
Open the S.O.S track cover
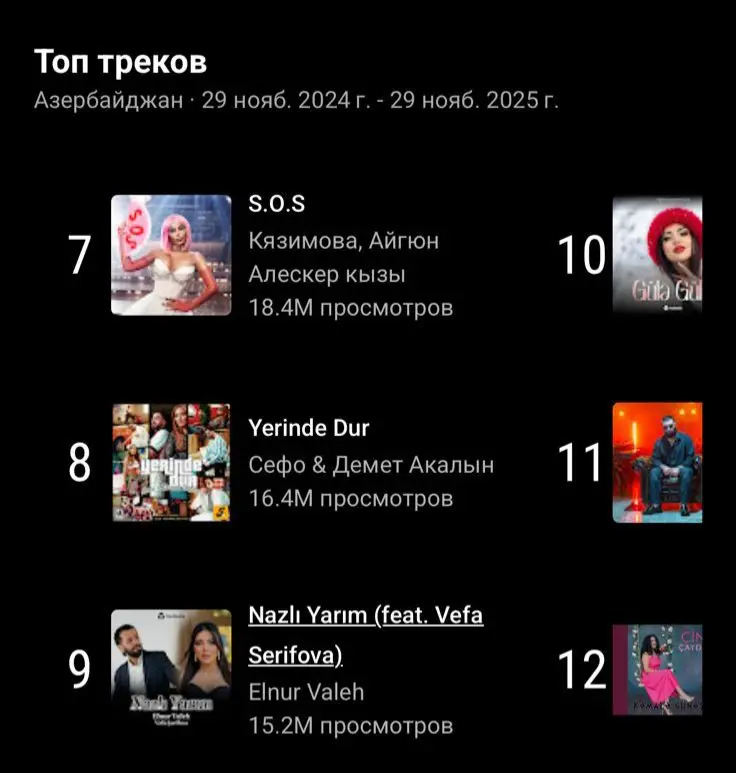pyautogui.click(x=170, y=255)
